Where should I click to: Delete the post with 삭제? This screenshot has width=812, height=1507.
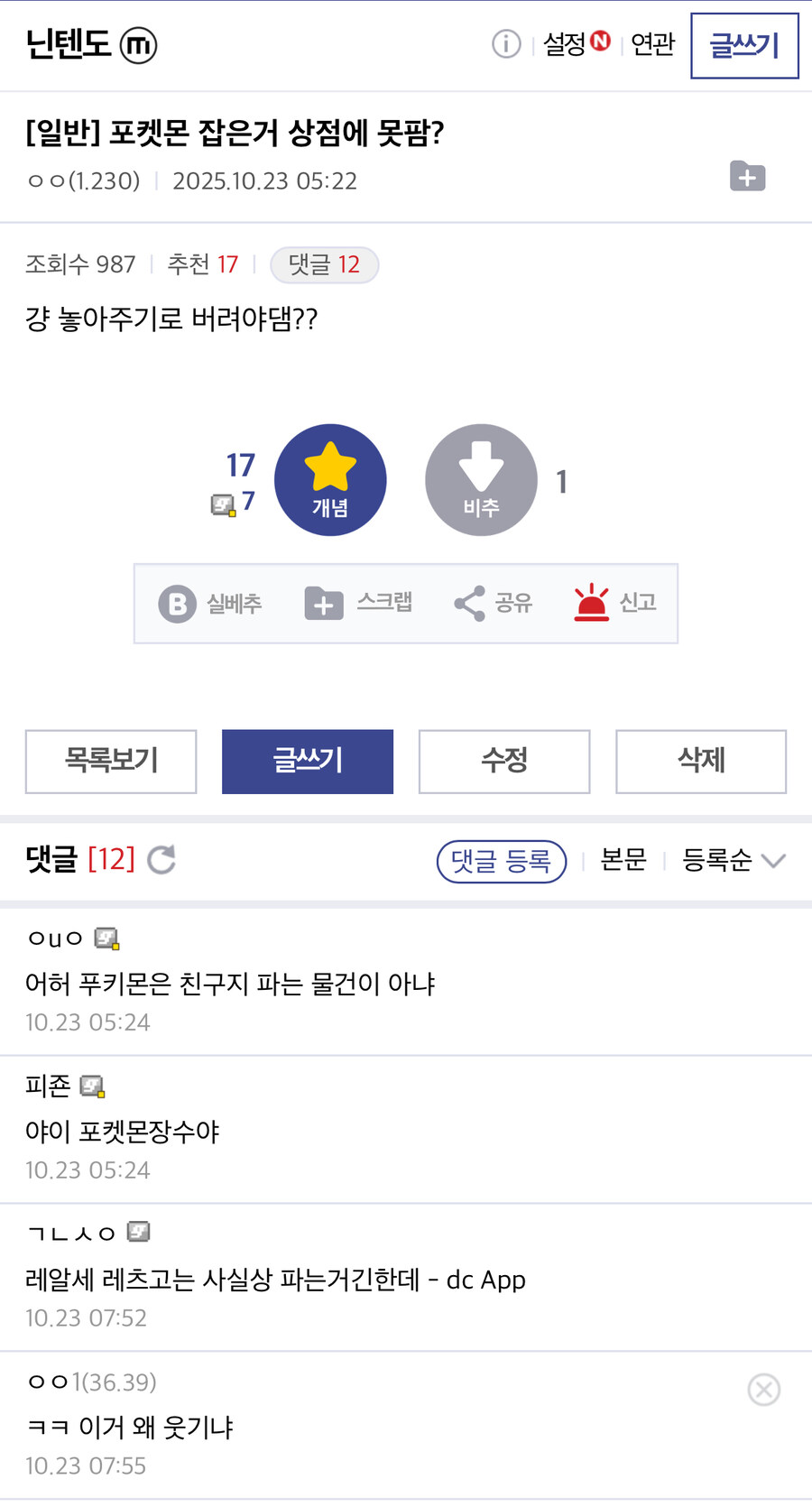[x=701, y=761]
